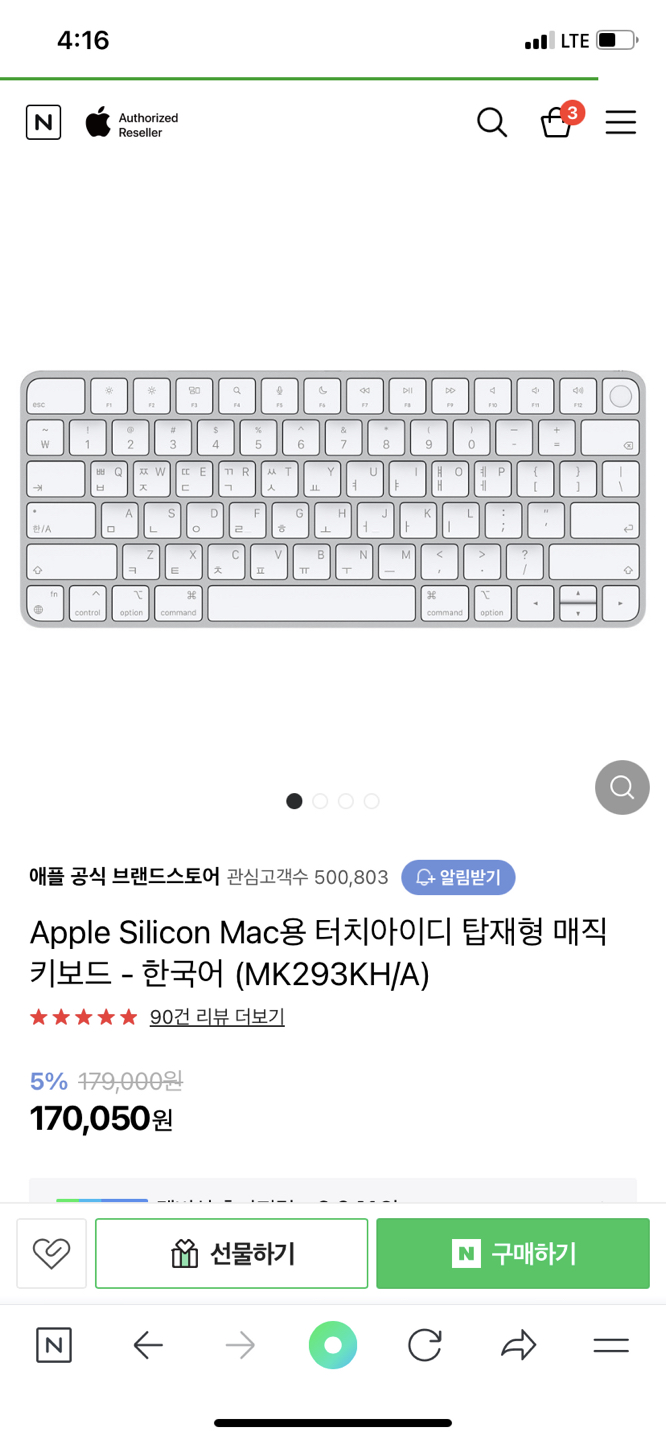Open the Apple Authorized Reseller store home
Viewport: 666px width, 1440px height.
pos(132,124)
